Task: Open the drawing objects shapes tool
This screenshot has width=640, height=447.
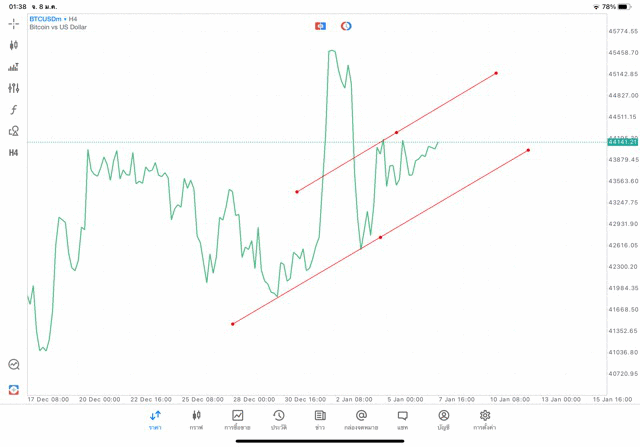Action: pyautogui.click(x=13, y=131)
